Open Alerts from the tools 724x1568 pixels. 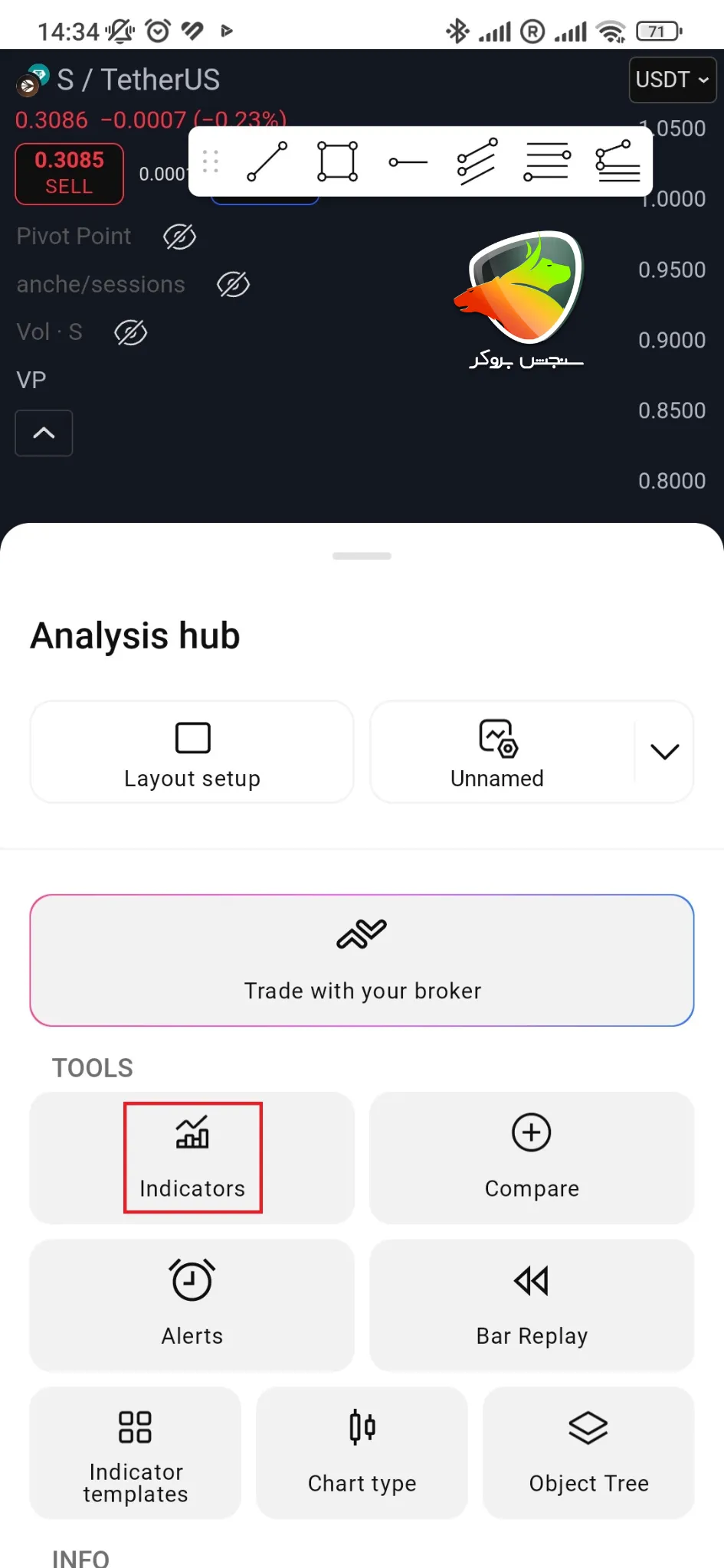click(192, 1305)
